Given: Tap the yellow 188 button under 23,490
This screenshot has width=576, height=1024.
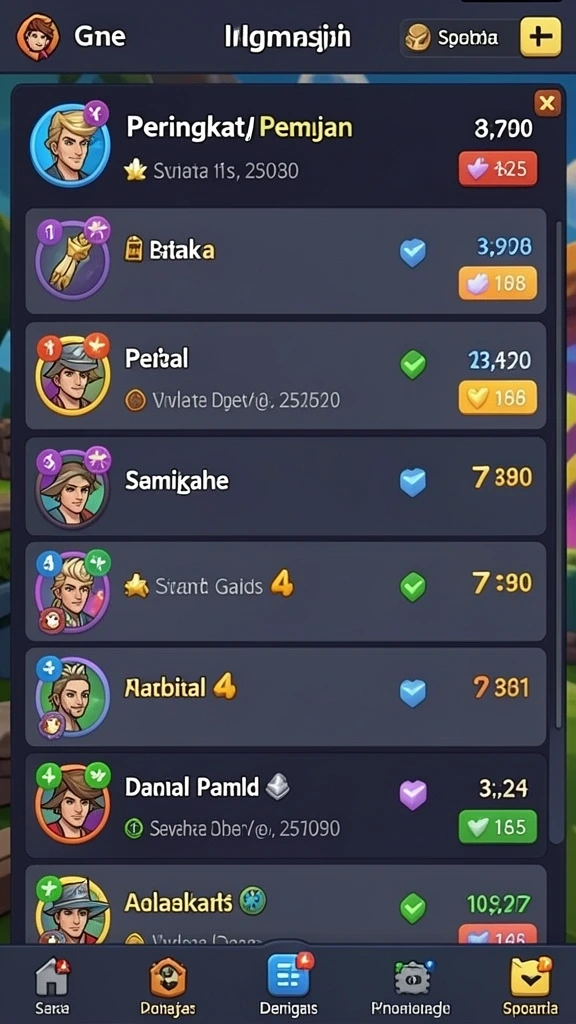Looking at the screenshot, I should click(x=498, y=398).
